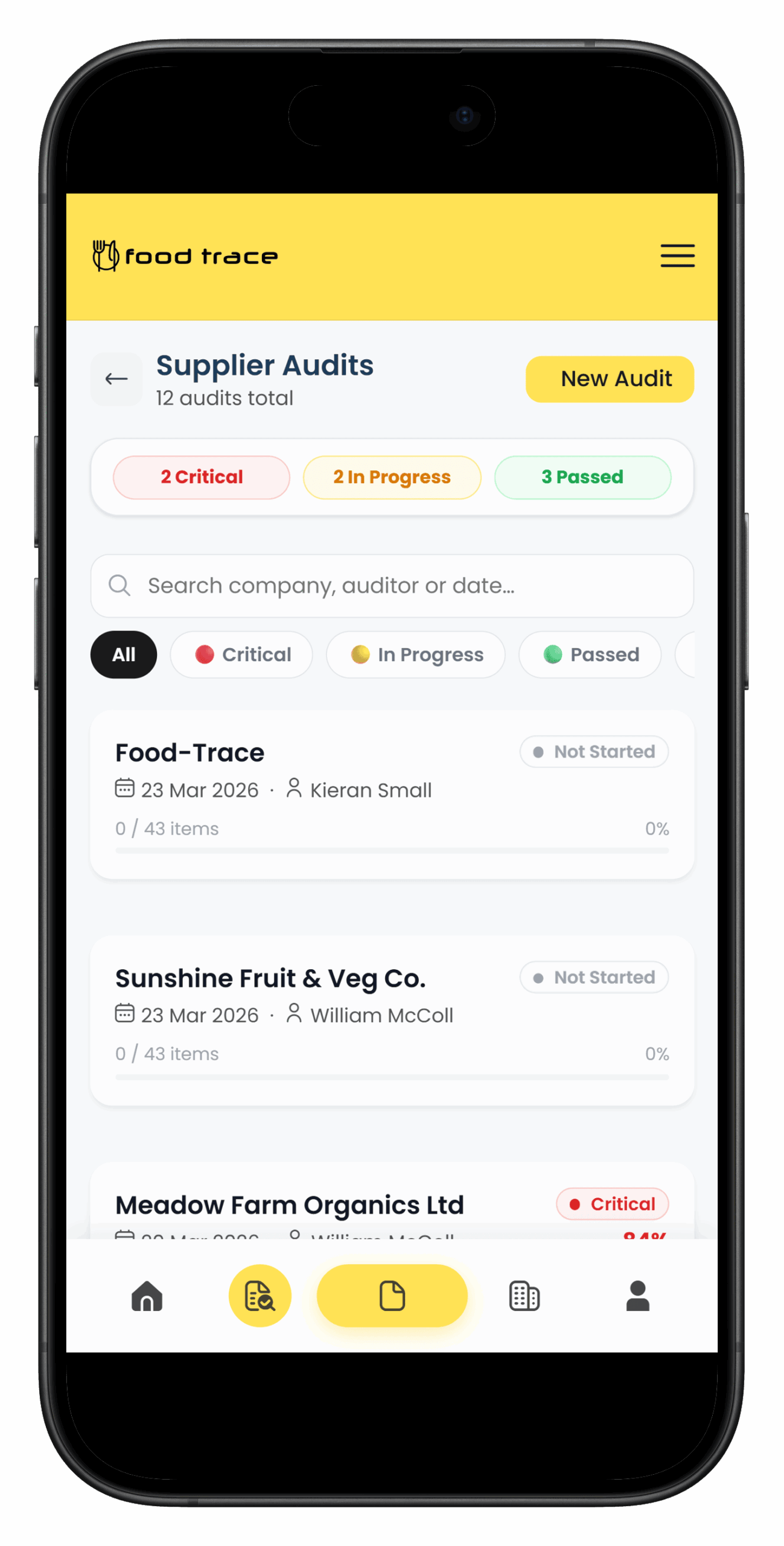Image resolution: width=784 pixels, height=1546 pixels.
Task: Focus the search company, auditor or date field
Action: (392, 586)
